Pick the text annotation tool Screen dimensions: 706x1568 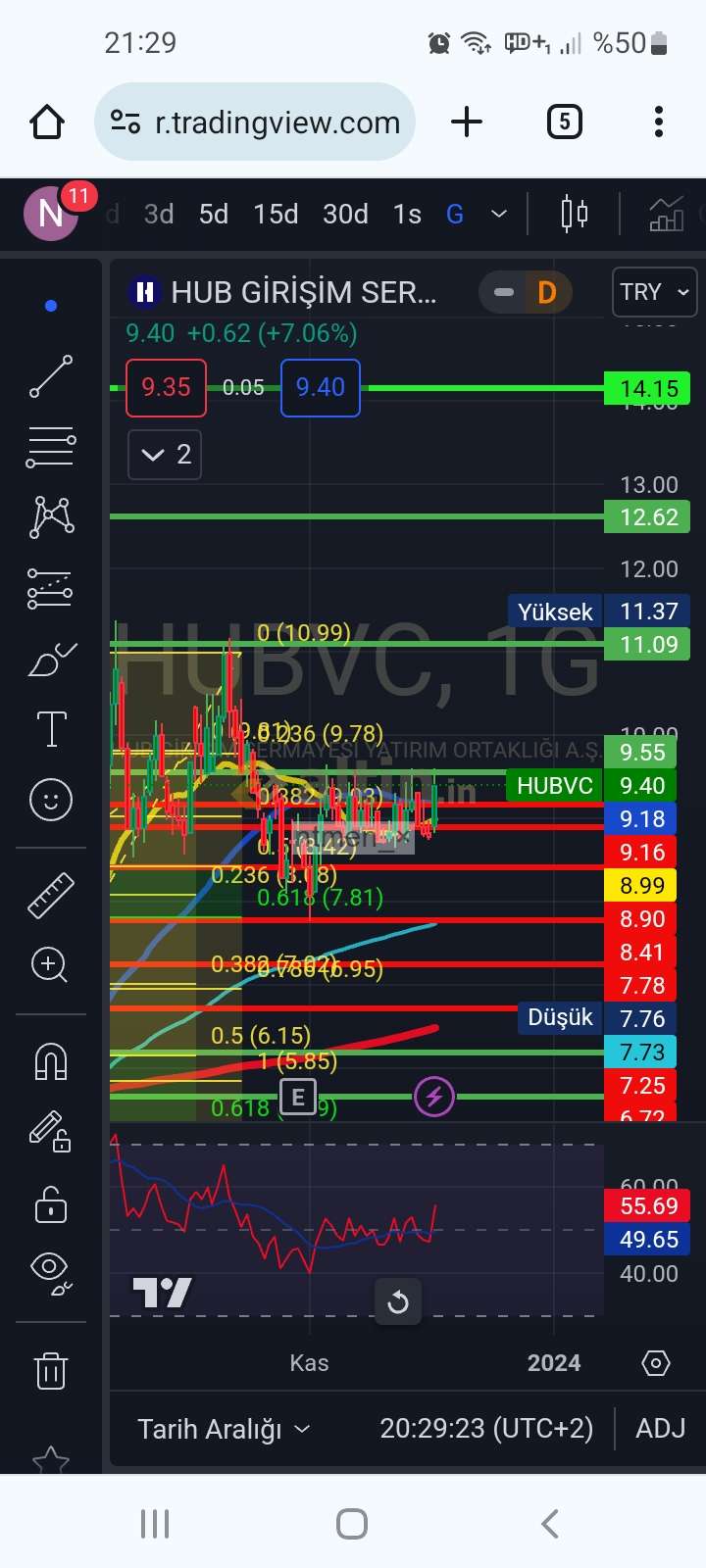coord(51,730)
